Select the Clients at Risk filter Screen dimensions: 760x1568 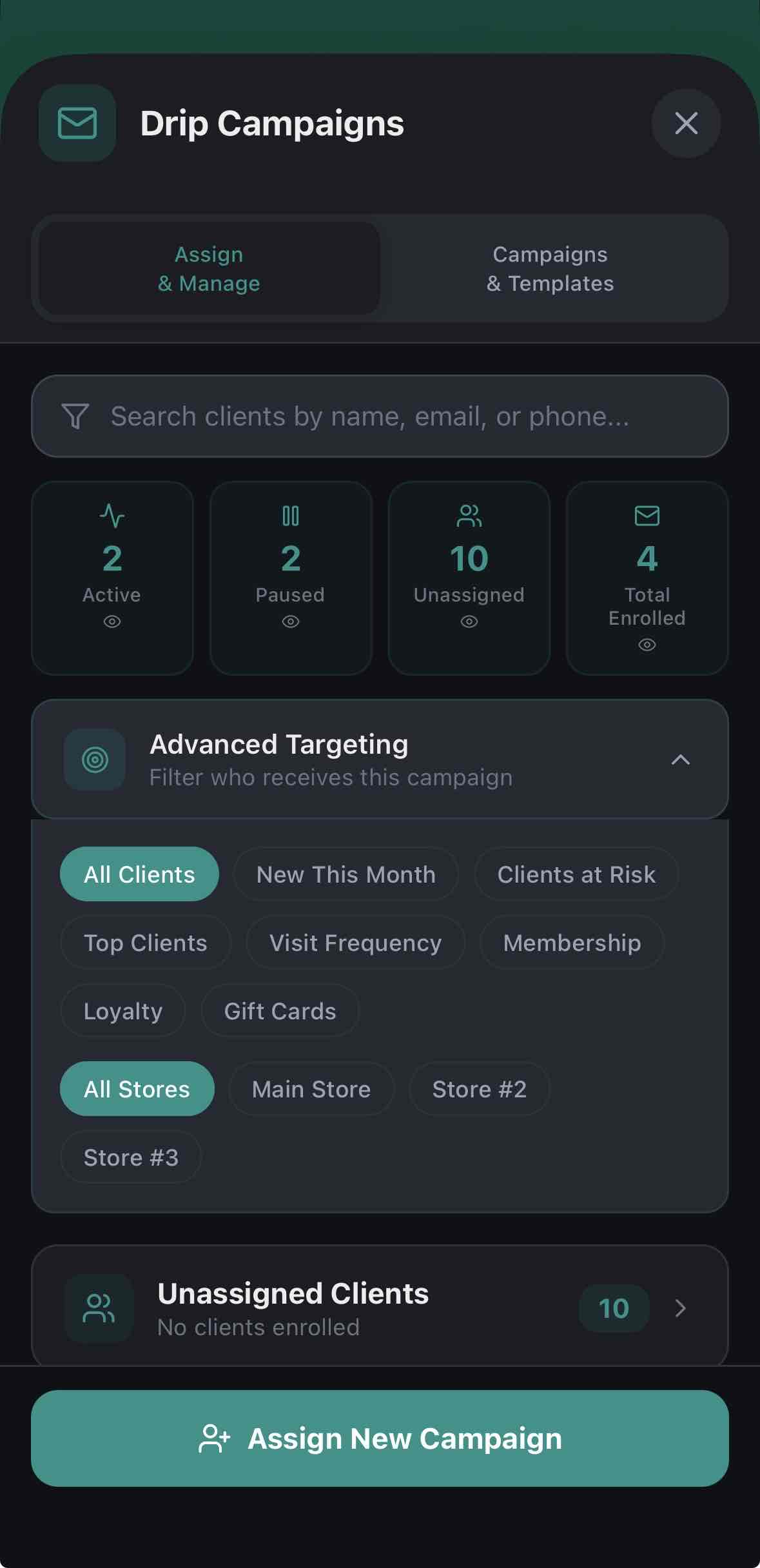[576, 874]
